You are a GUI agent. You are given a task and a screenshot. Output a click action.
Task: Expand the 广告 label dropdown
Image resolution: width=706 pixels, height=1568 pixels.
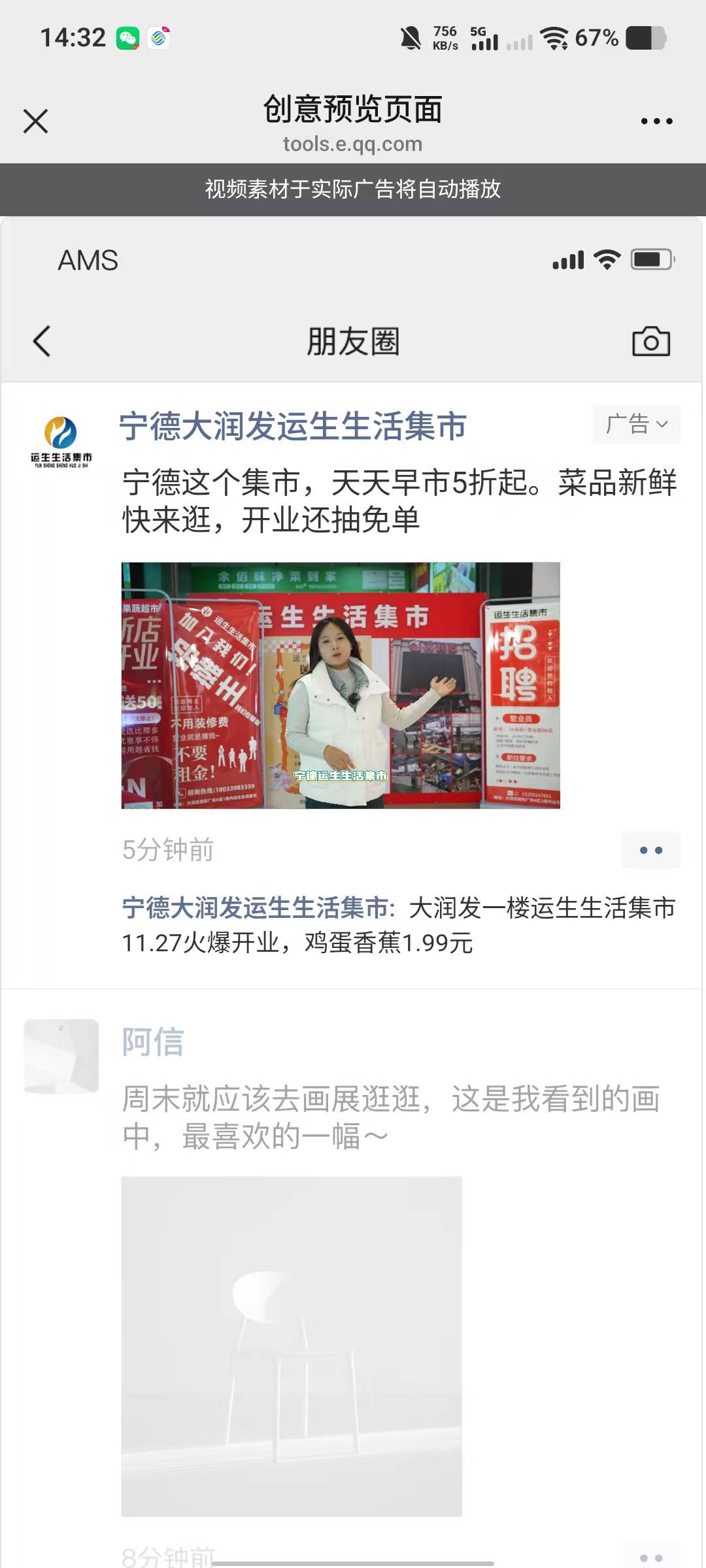point(635,425)
